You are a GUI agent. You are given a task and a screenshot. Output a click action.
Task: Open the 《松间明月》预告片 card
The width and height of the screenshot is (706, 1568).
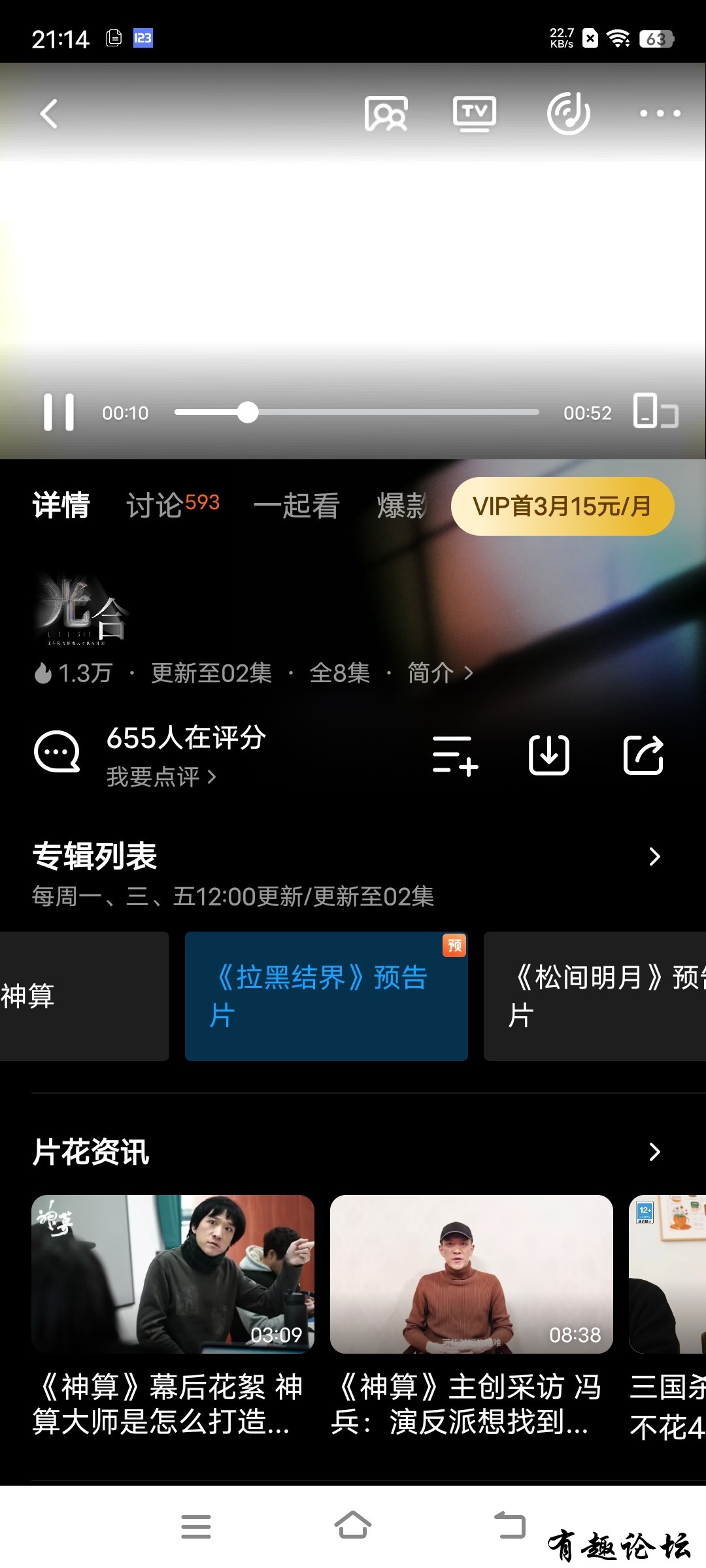[x=595, y=996]
